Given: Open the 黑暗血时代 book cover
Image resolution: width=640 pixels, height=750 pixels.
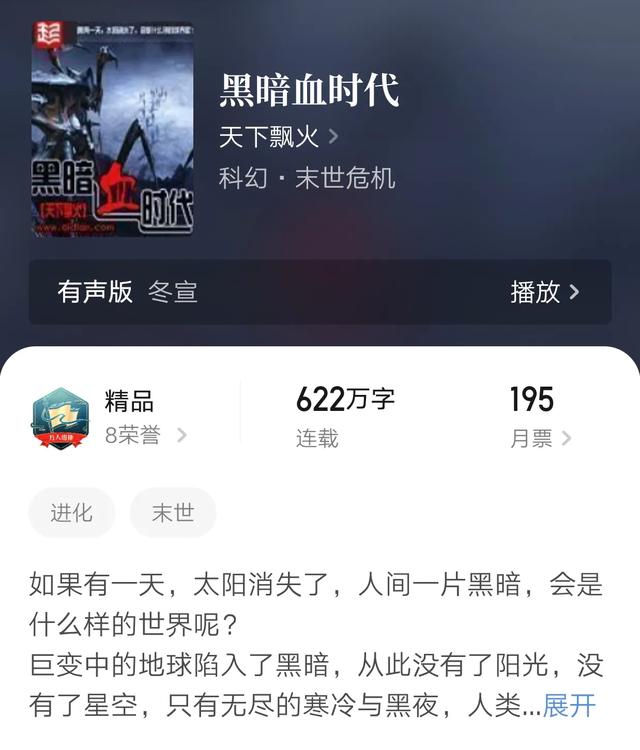Looking at the screenshot, I should click(x=112, y=129).
